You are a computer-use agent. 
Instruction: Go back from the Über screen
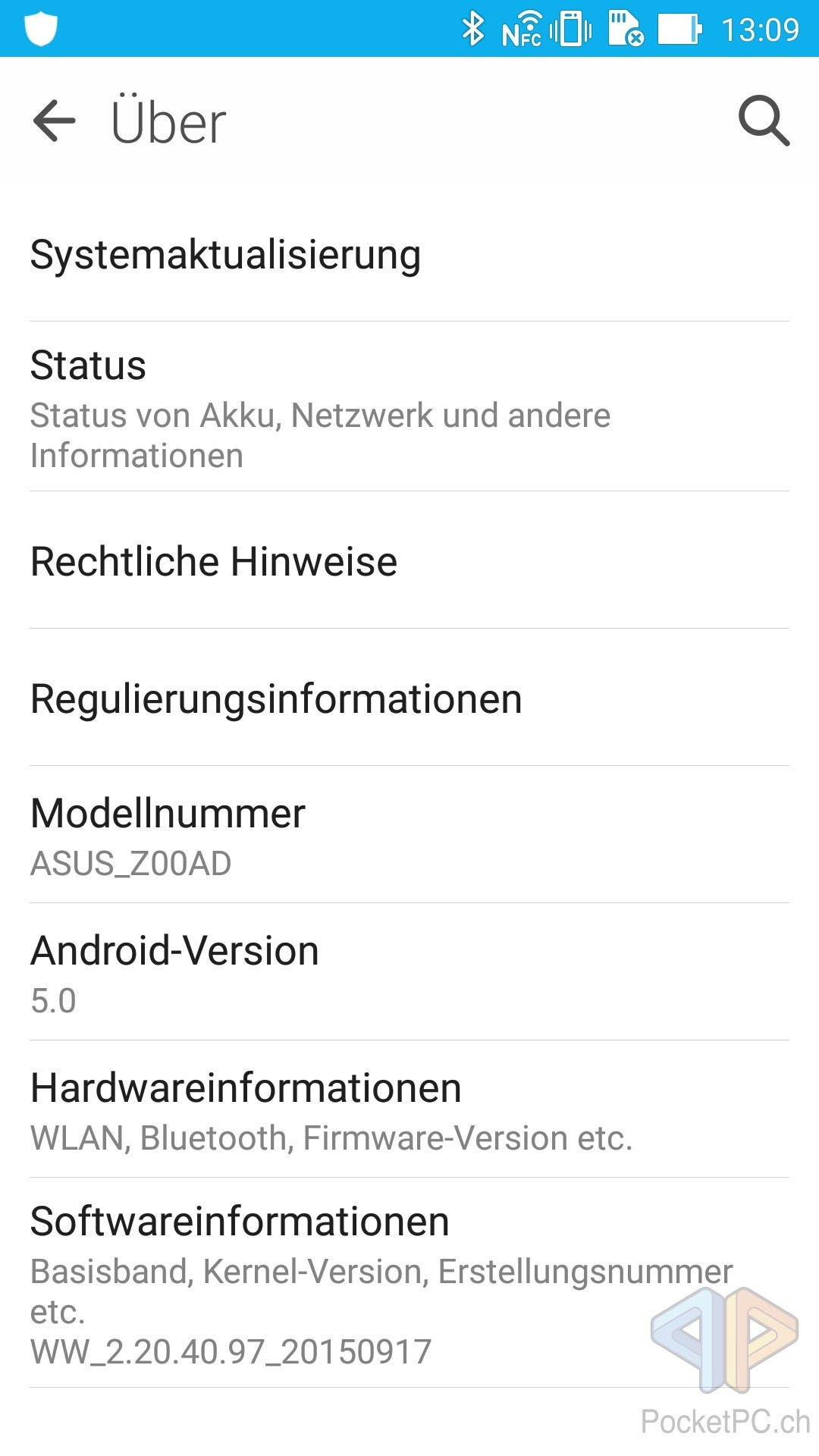pos(55,121)
